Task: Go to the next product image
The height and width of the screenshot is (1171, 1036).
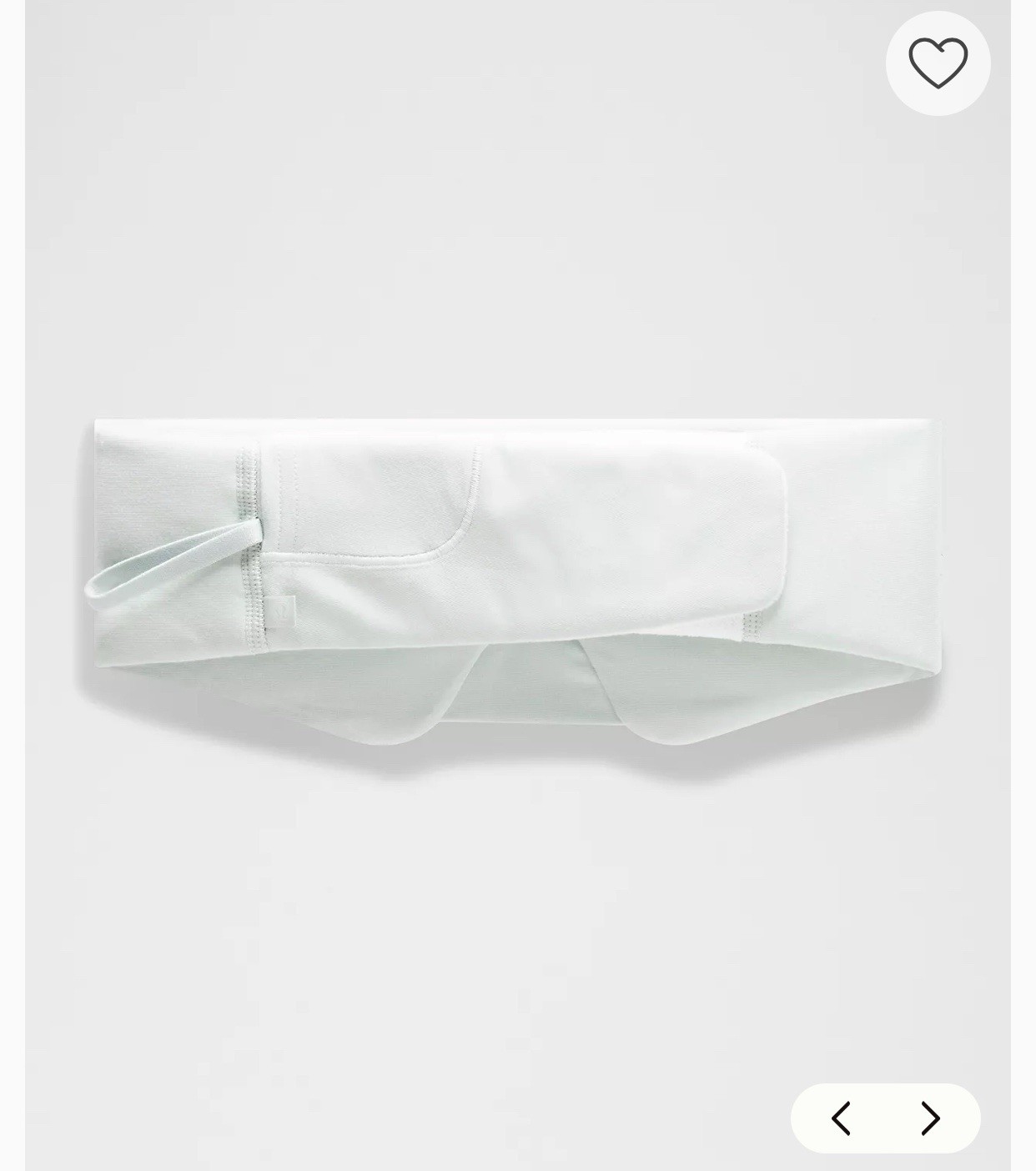Action: pos(930,1118)
